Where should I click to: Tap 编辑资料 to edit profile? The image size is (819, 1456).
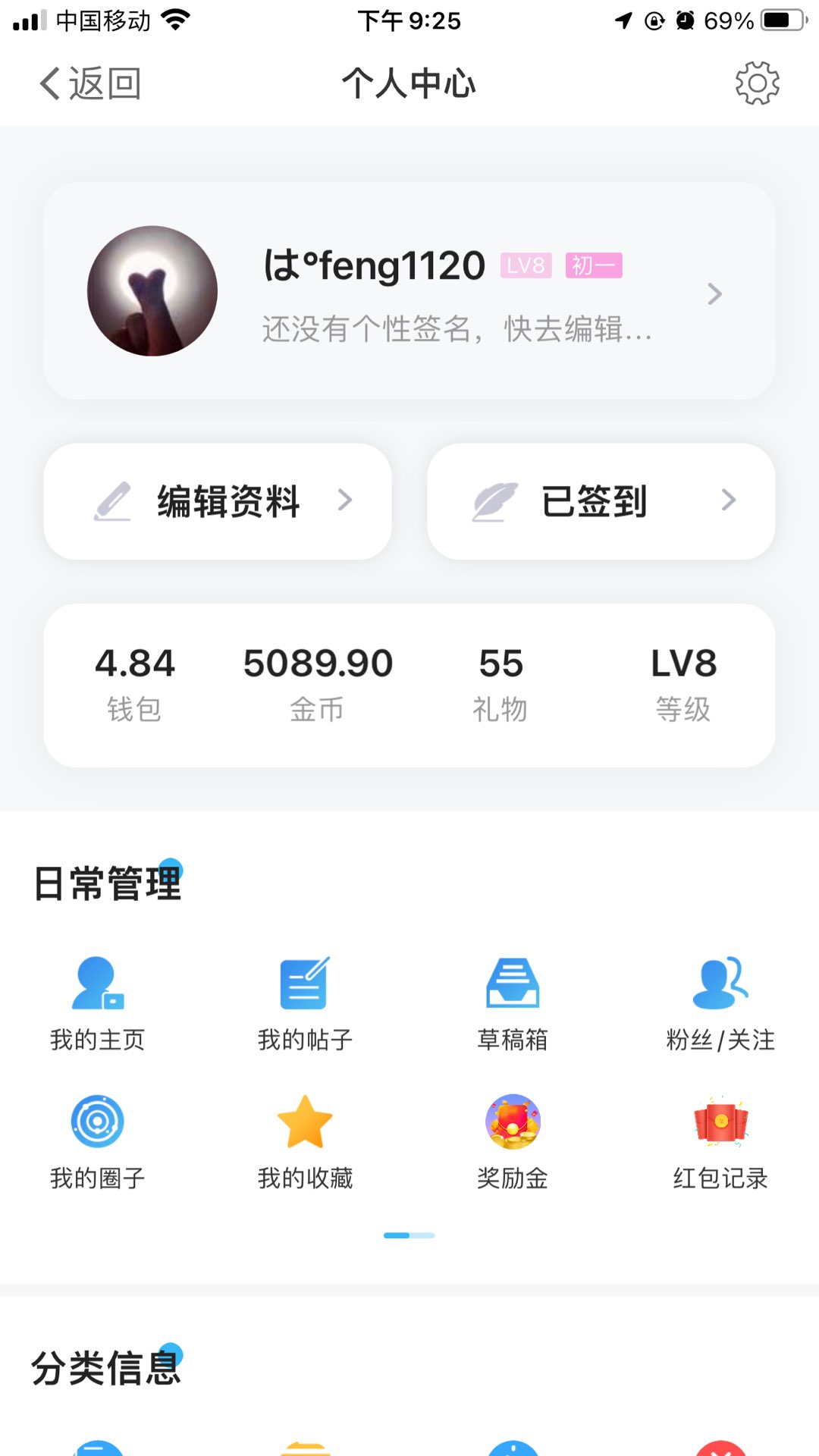(x=218, y=501)
